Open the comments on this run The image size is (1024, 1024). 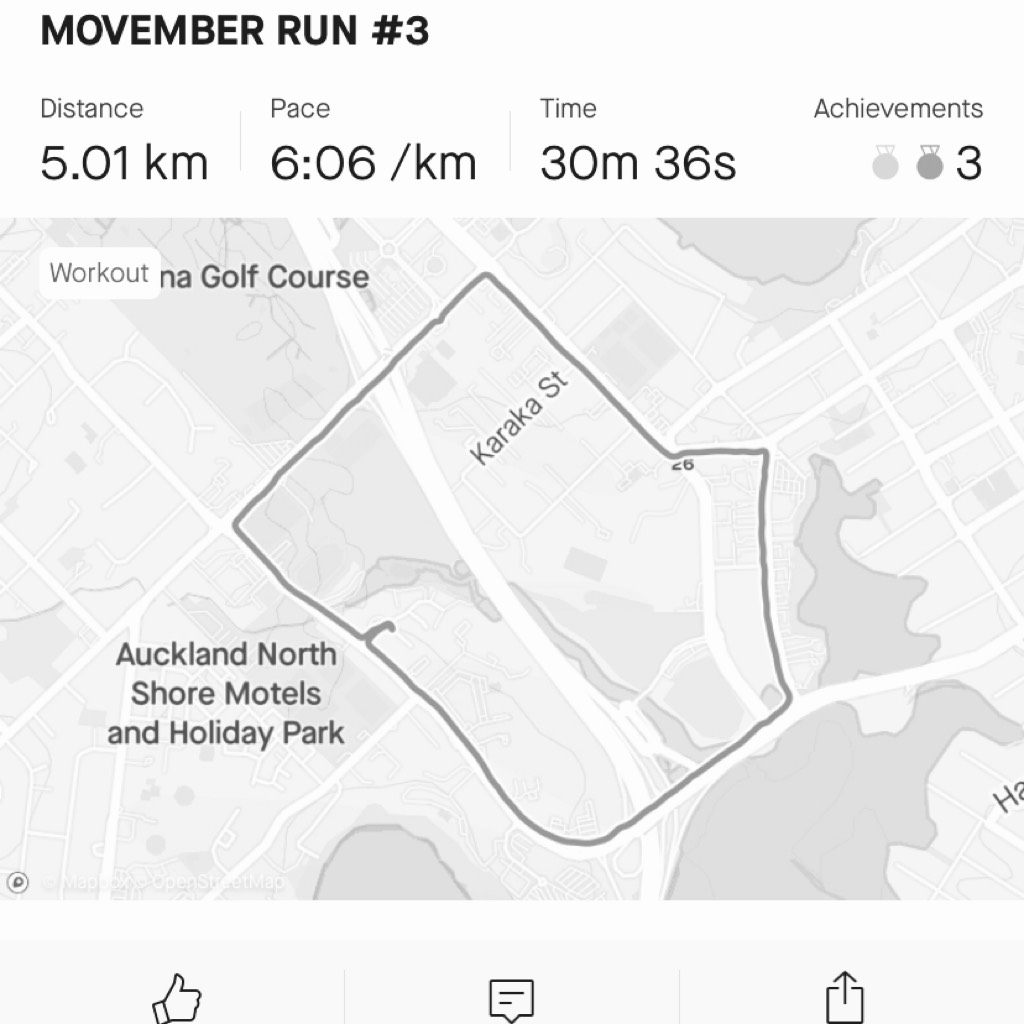tap(511, 999)
